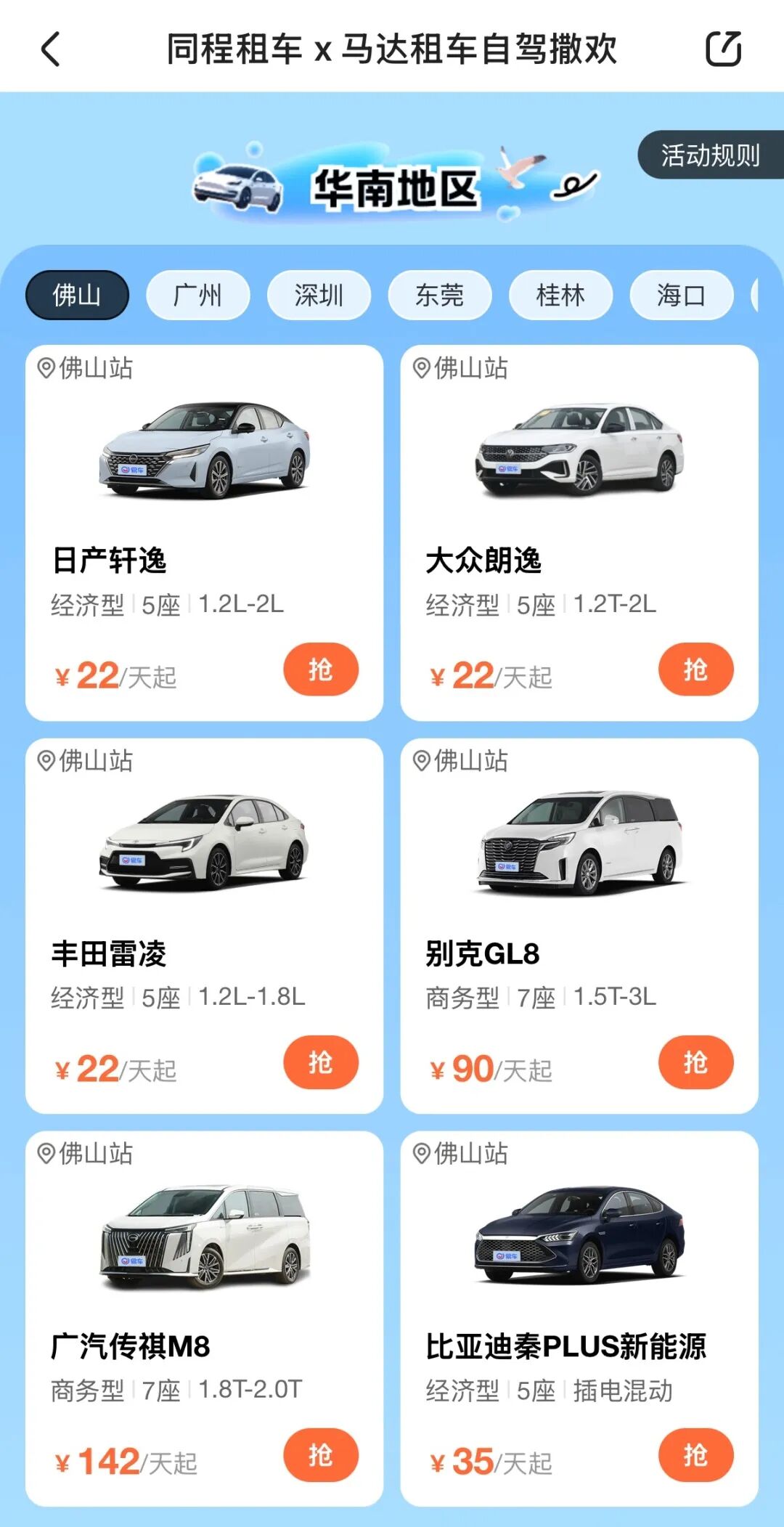Switch to the 海口 city tab
The height and width of the screenshot is (1527, 784).
[x=681, y=295]
